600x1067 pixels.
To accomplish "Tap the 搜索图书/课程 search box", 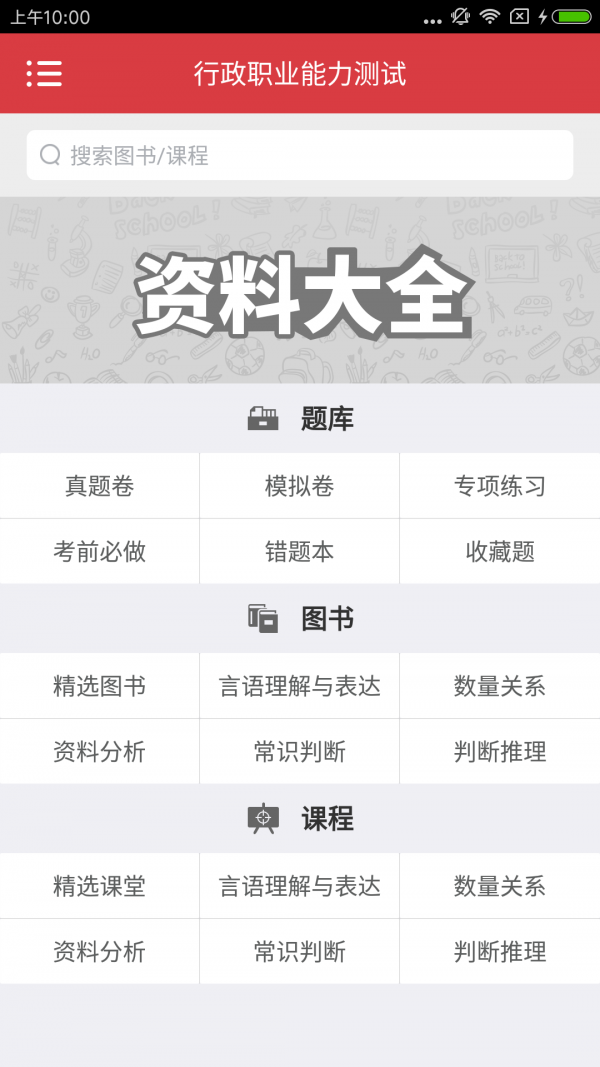I will [300, 155].
